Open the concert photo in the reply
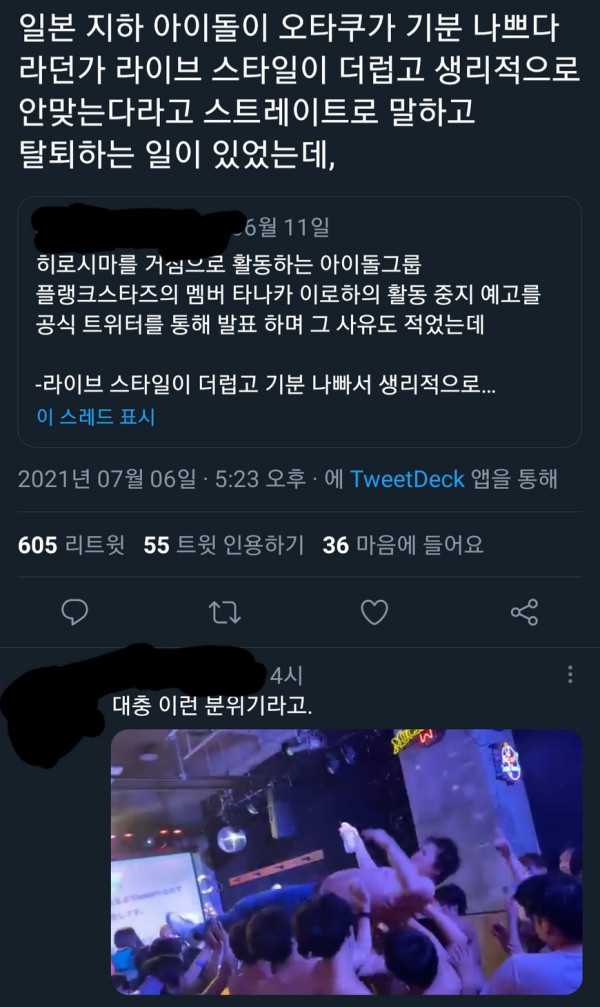The width and height of the screenshot is (600, 1007). (x=346, y=862)
